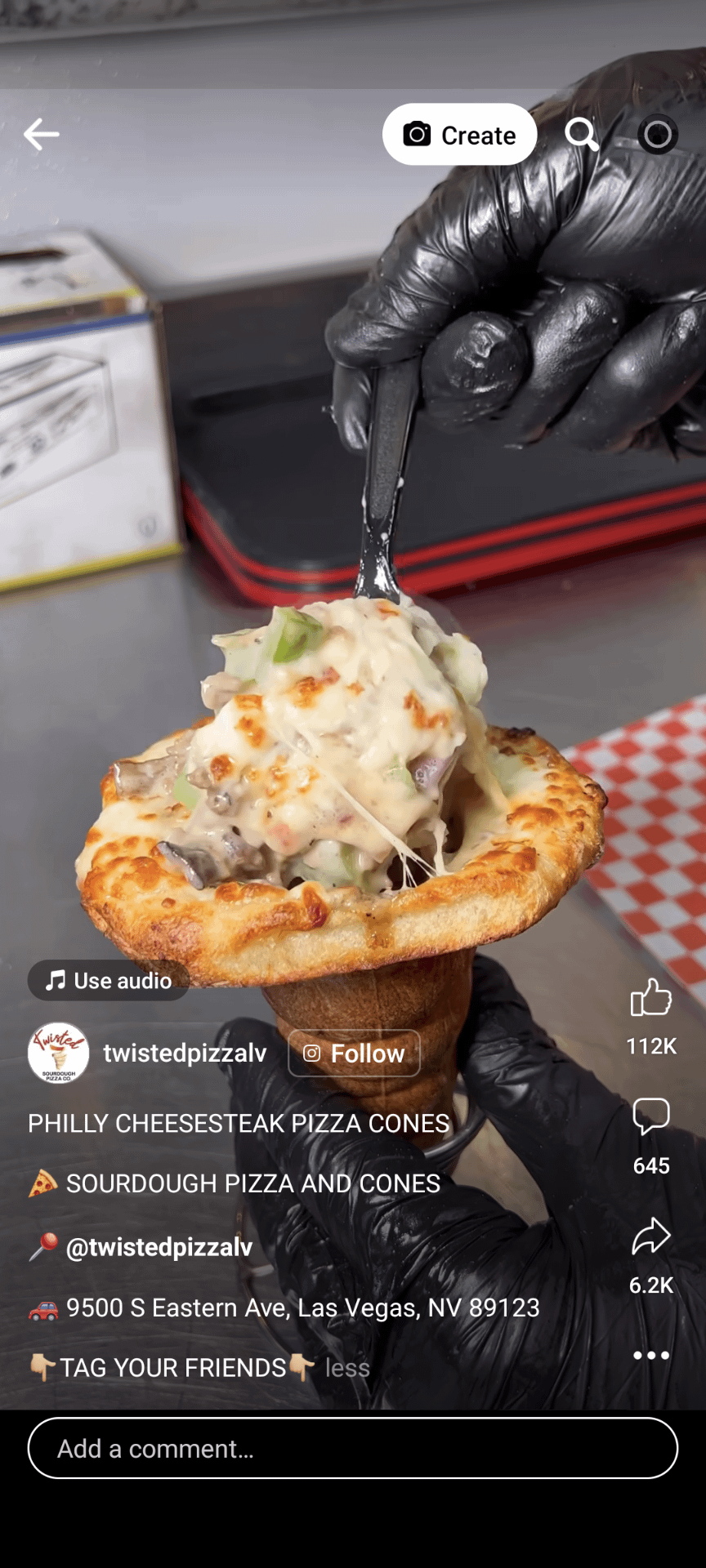Share this reel

(x=650, y=1236)
